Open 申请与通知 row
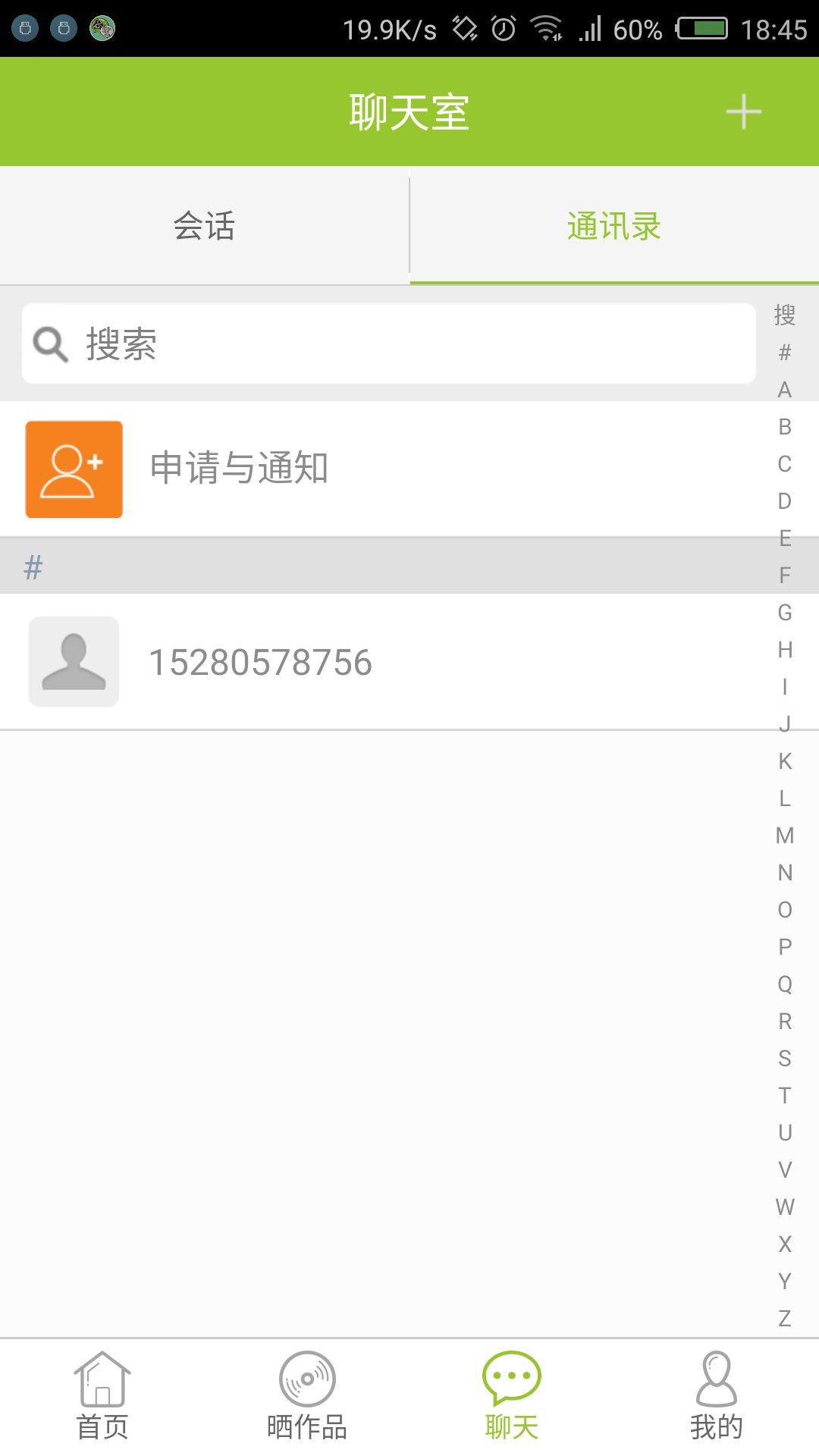This screenshot has height=1456, width=819. [409, 469]
